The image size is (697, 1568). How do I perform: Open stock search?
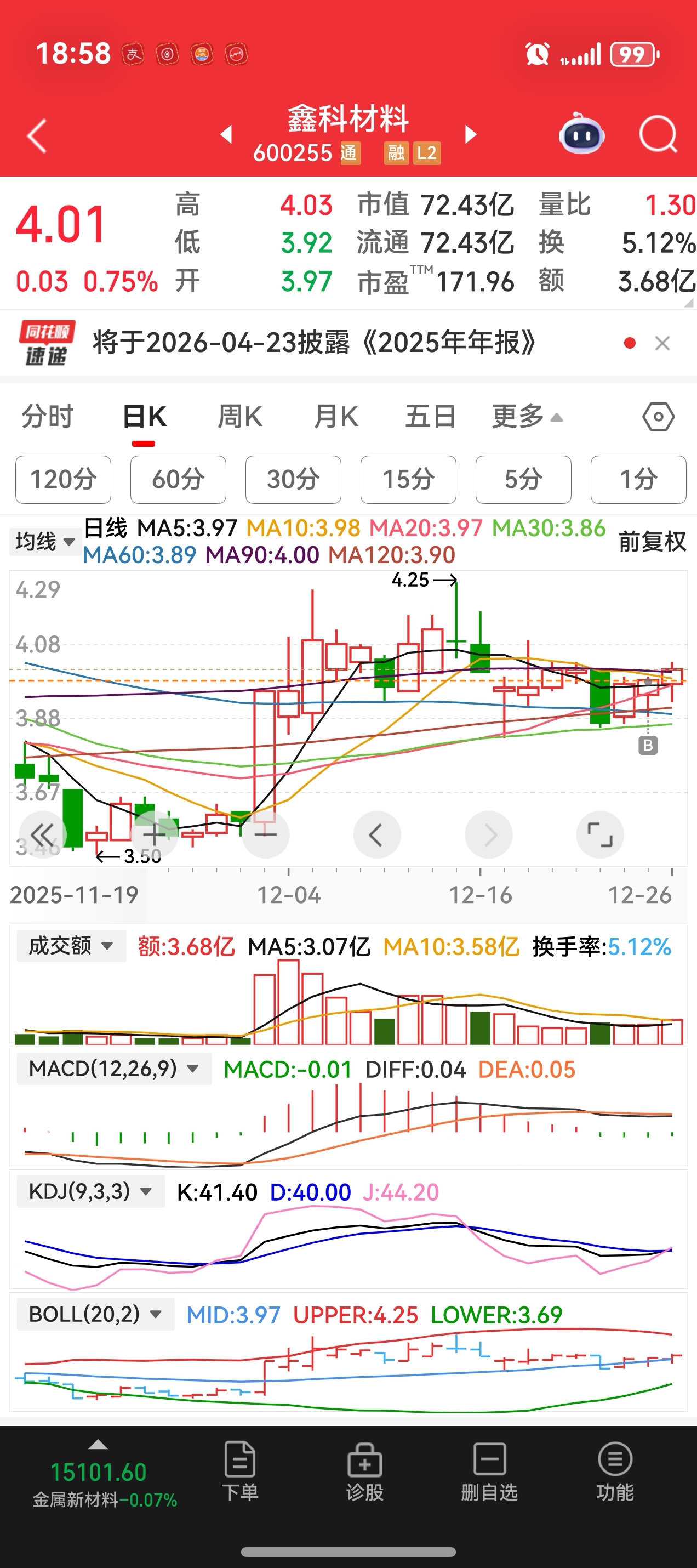(x=658, y=134)
